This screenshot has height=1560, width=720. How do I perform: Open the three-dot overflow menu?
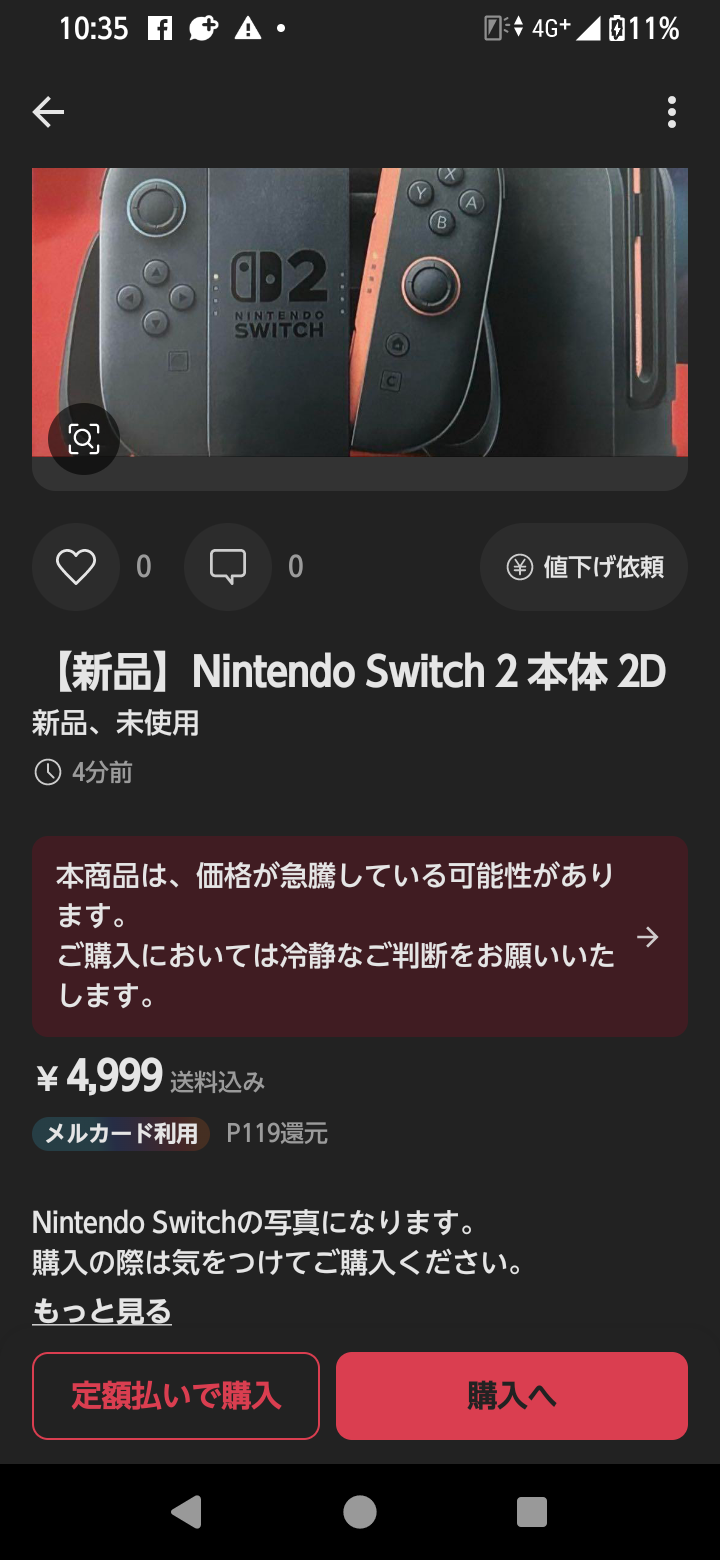click(671, 112)
